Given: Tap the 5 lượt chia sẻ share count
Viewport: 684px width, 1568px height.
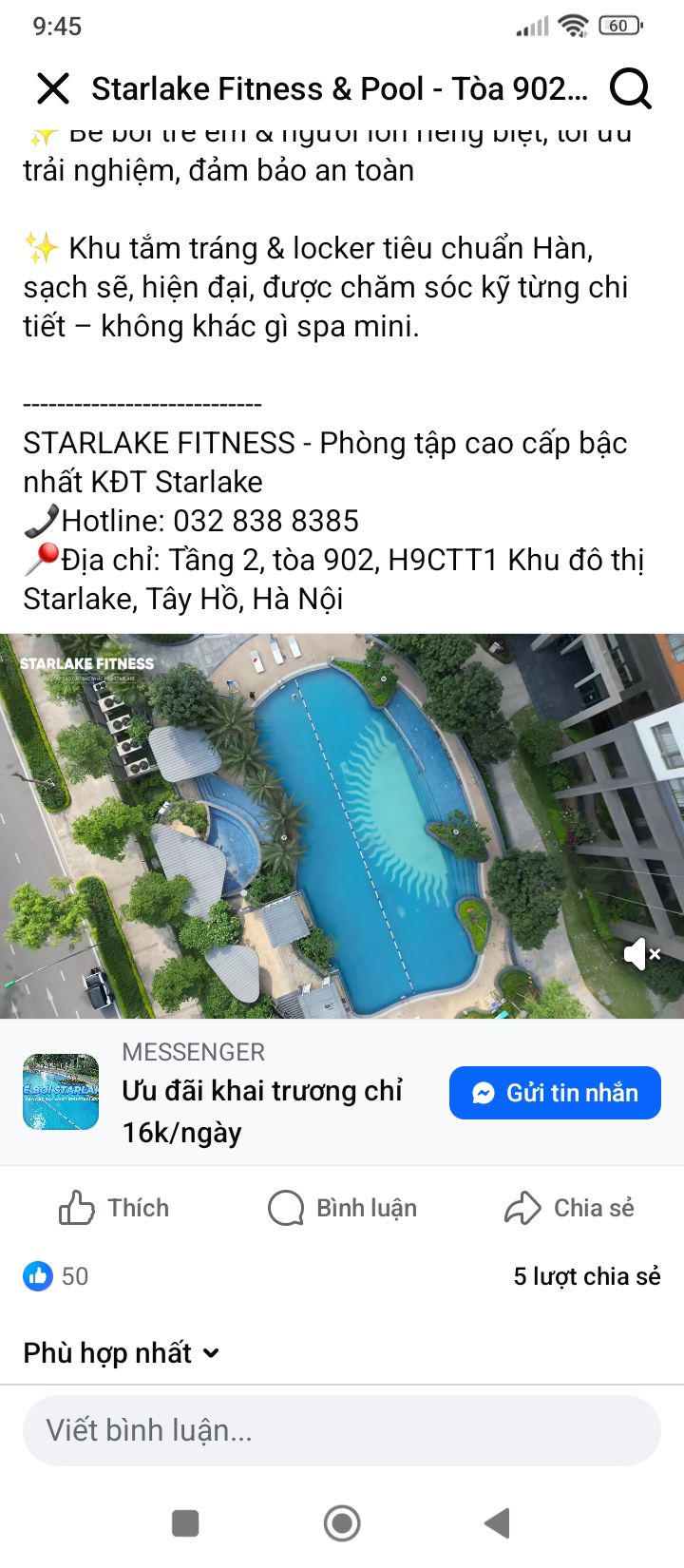Looking at the screenshot, I should tap(587, 1276).
